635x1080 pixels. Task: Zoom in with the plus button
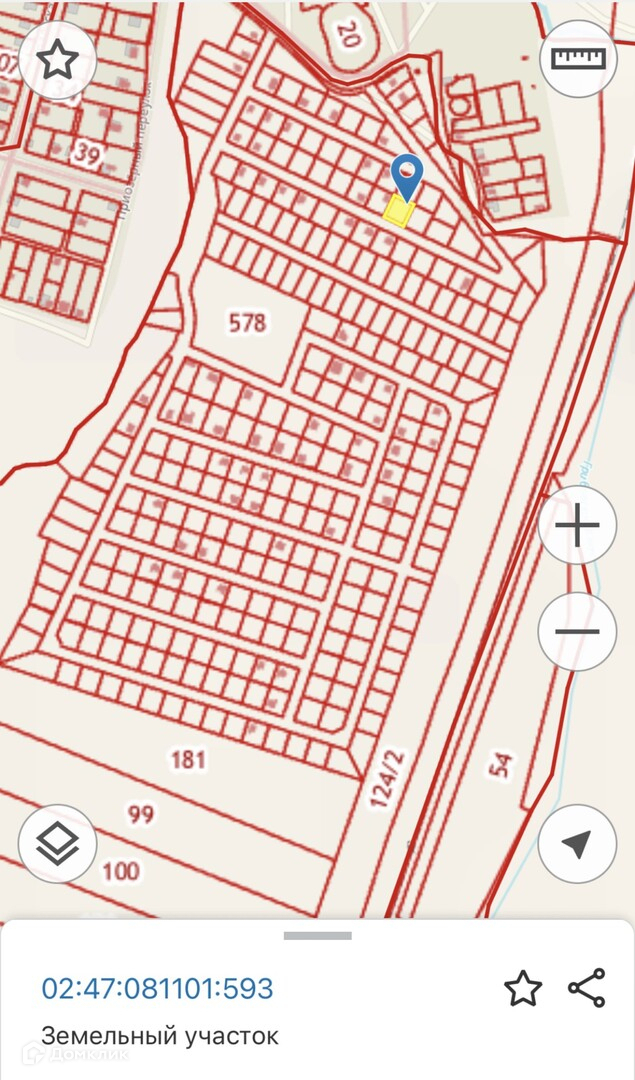tap(577, 526)
